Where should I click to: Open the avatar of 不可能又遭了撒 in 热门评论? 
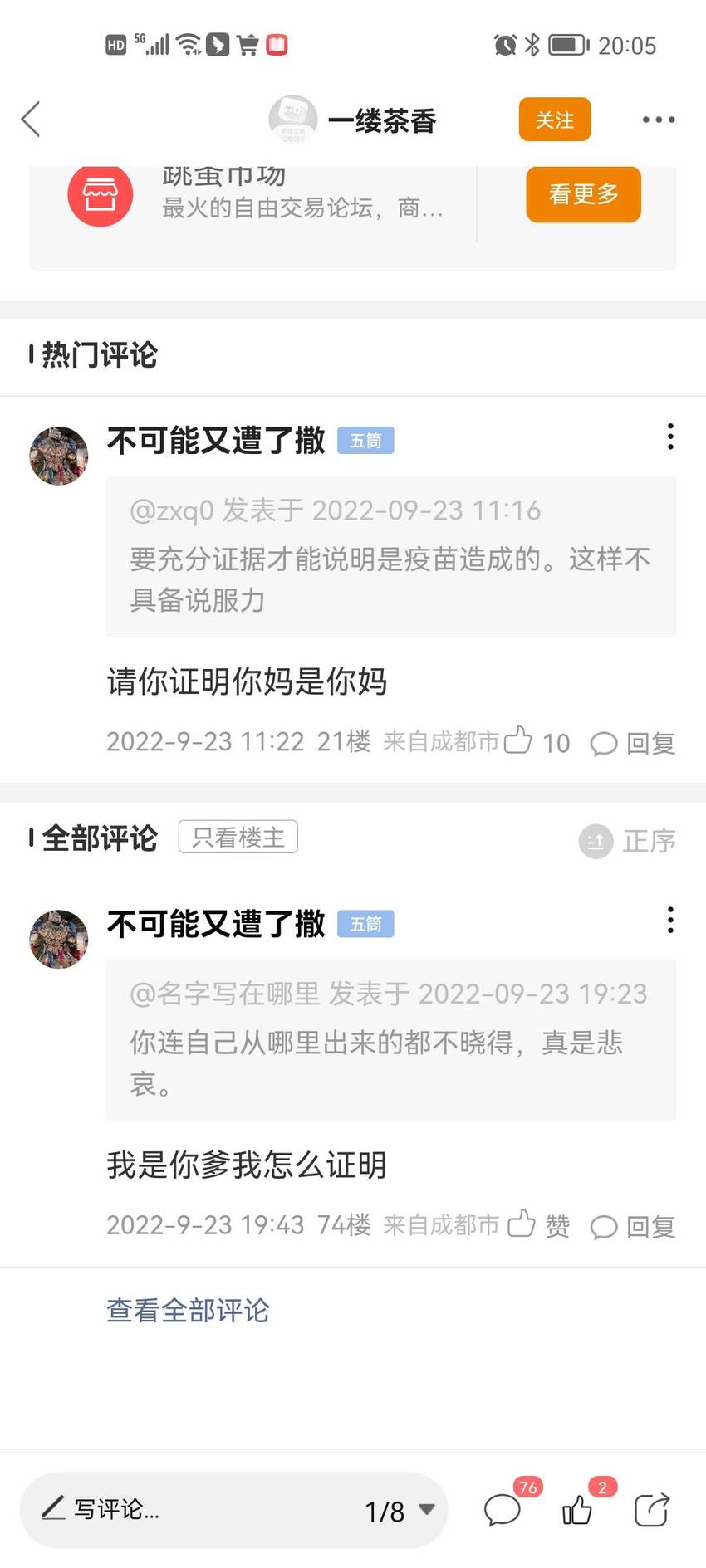(59, 456)
